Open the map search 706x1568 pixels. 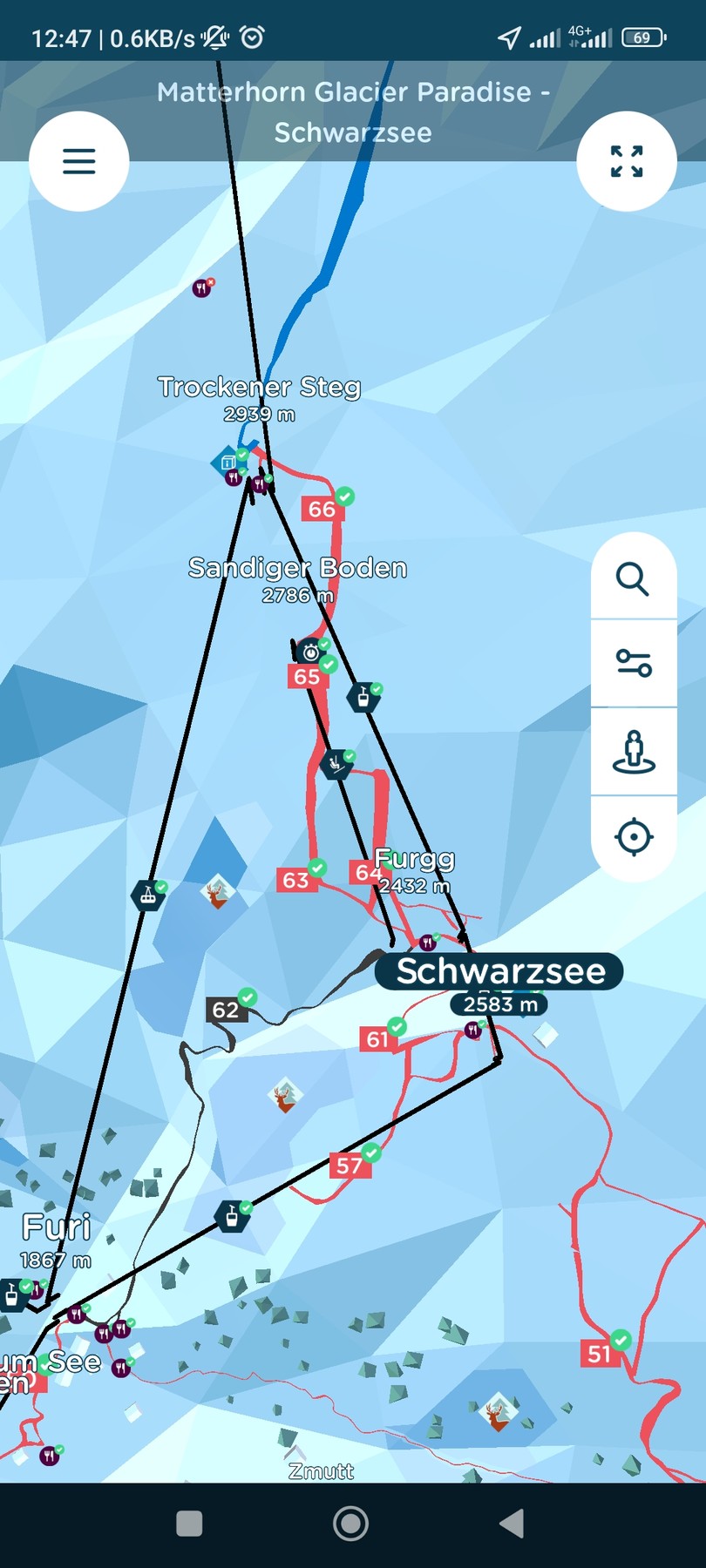633,578
